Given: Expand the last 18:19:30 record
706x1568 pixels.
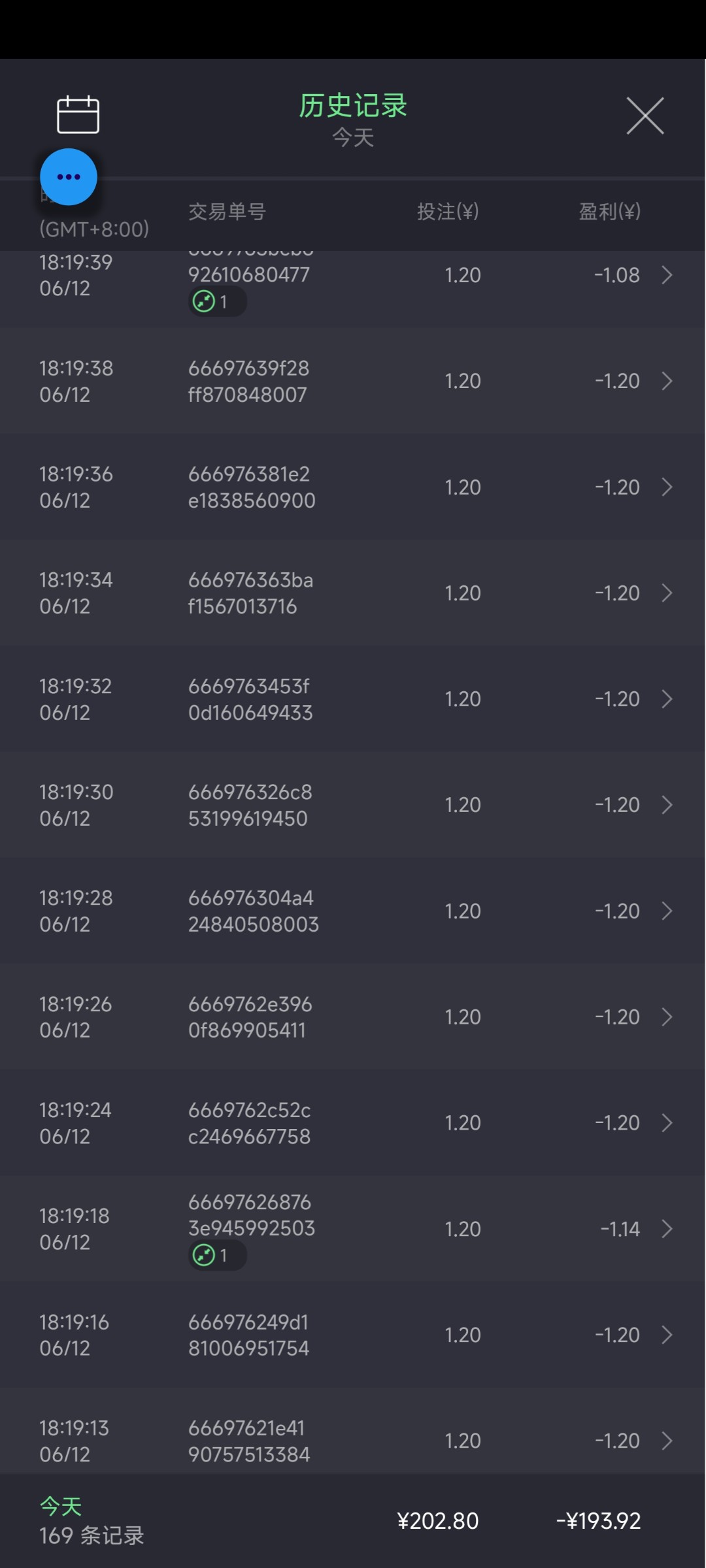Looking at the screenshot, I should click(667, 804).
